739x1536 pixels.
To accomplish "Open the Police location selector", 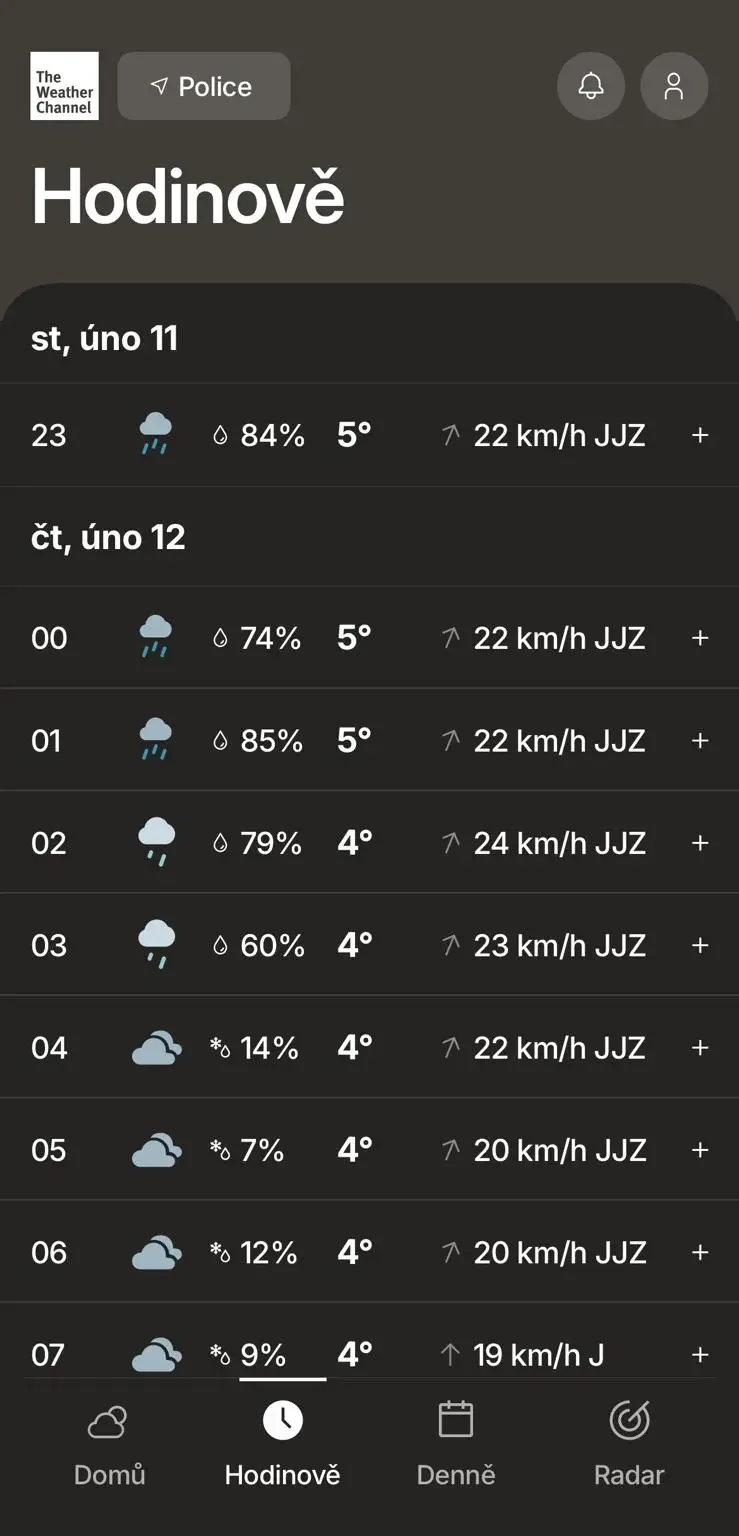I will (x=204, y=87).
